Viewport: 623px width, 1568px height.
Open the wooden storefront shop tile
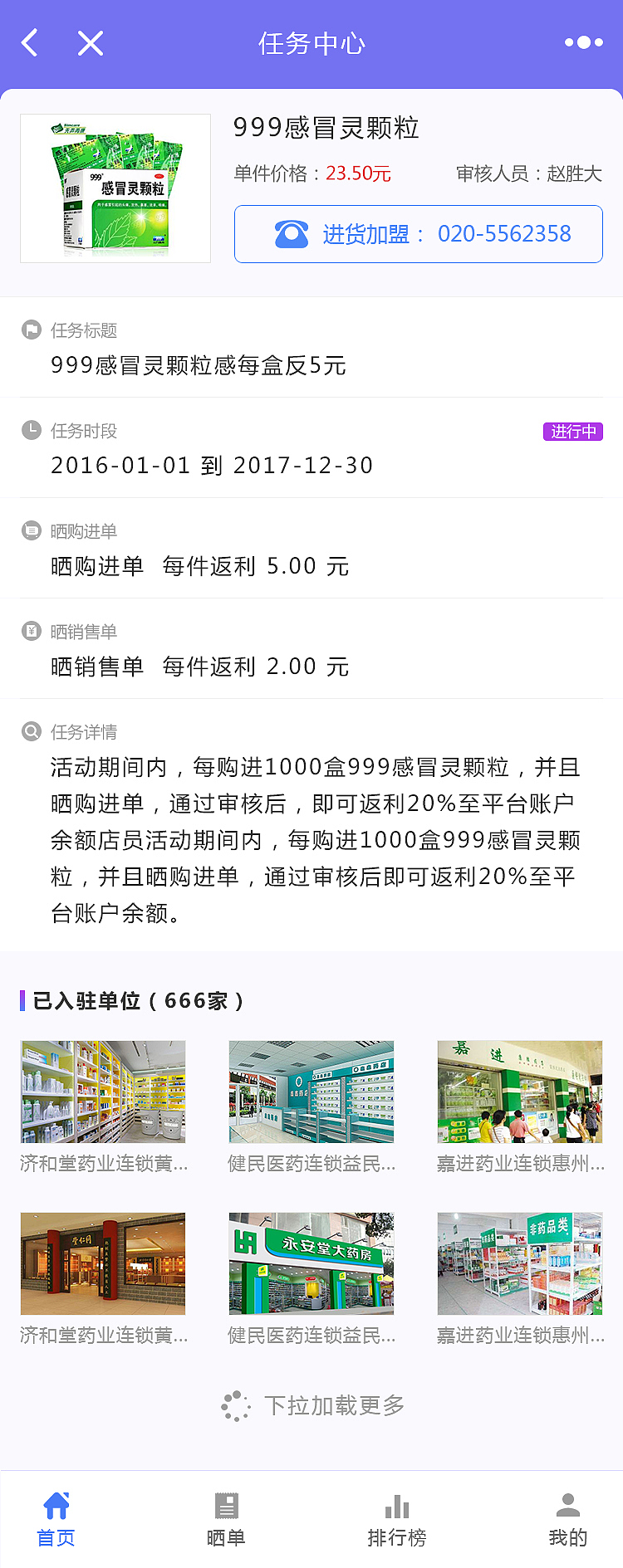(x=103, y=1263)
